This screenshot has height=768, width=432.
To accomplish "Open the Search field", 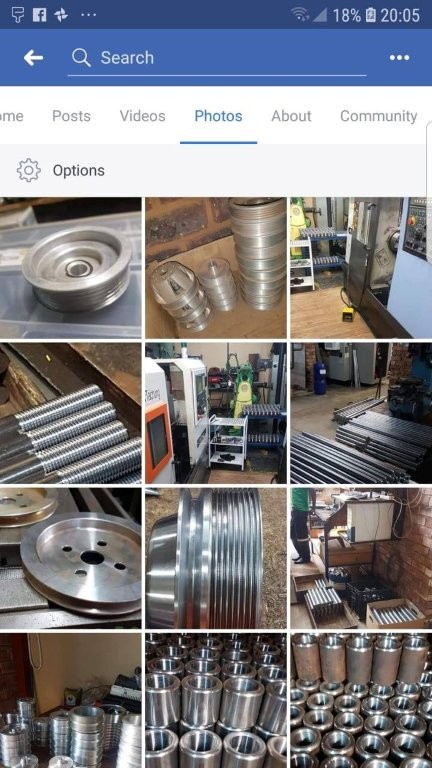I will click(x=217, y=58).
